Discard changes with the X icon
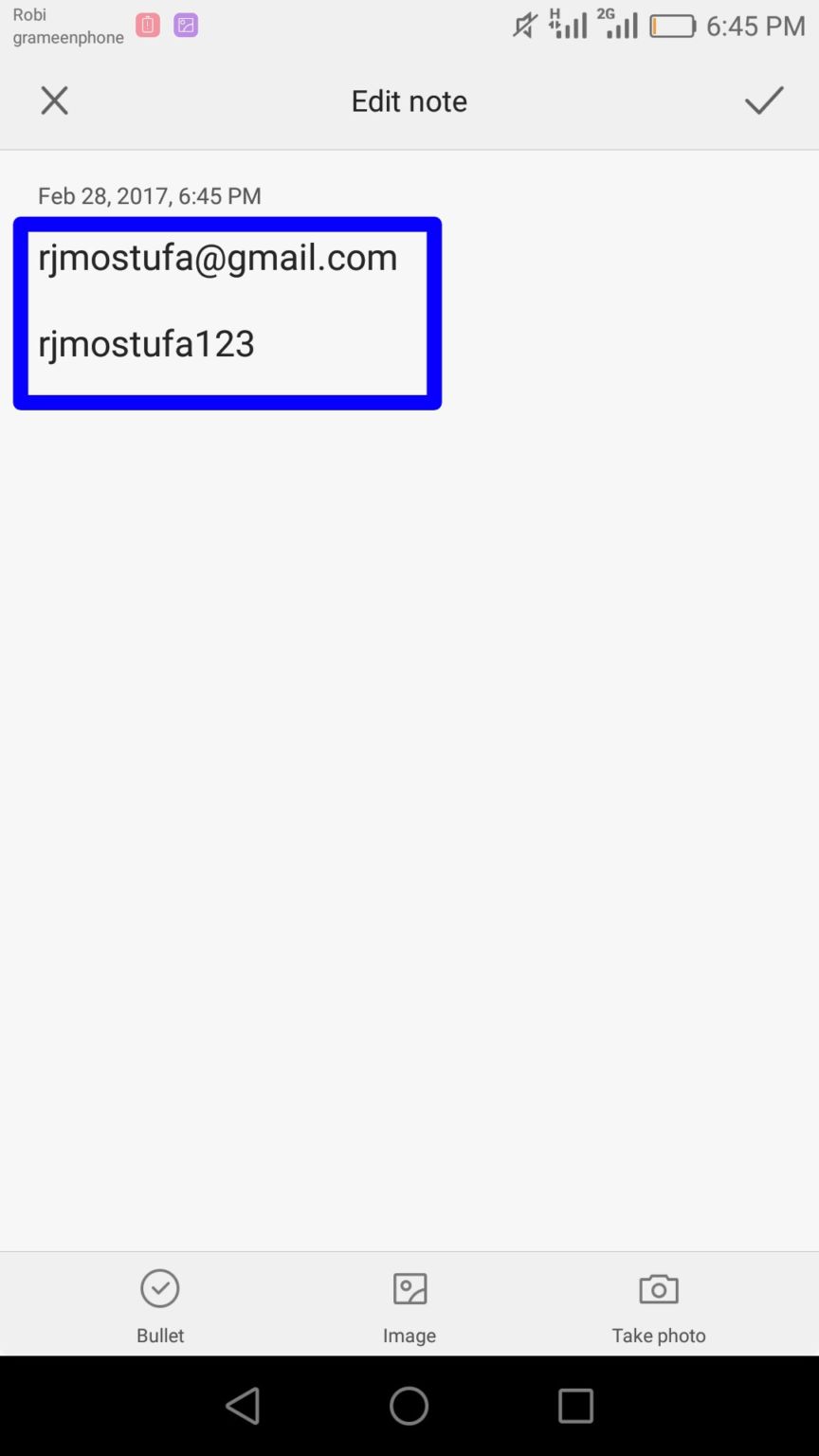 (x=54, y=100)
